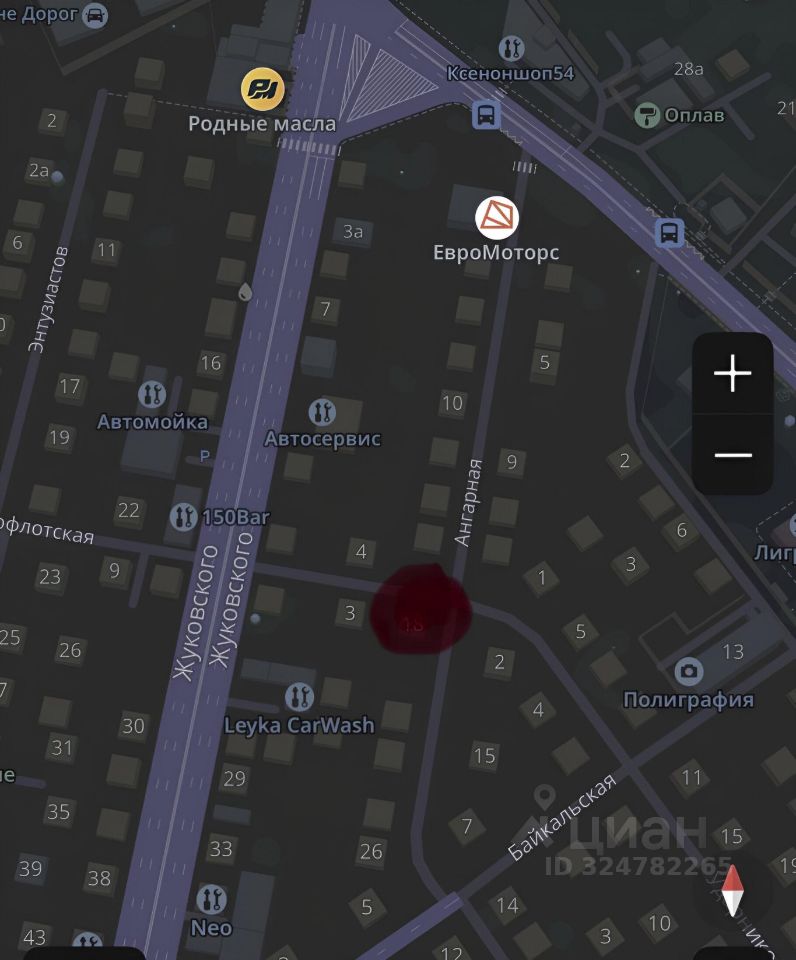Image resolution: width=796 pixels, height=960 pixels.
Task: Tap the Neo service marker
Action: pyautogui.click(x=211, y=898)
